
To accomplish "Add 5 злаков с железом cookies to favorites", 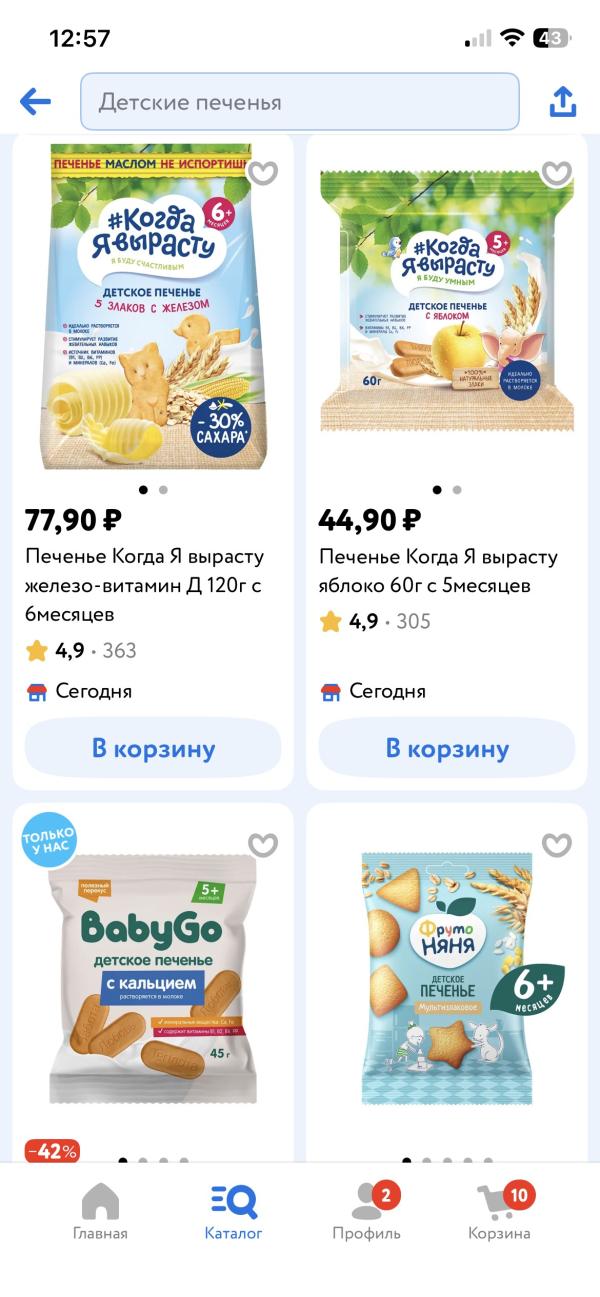I will click(x=263, y=174).
